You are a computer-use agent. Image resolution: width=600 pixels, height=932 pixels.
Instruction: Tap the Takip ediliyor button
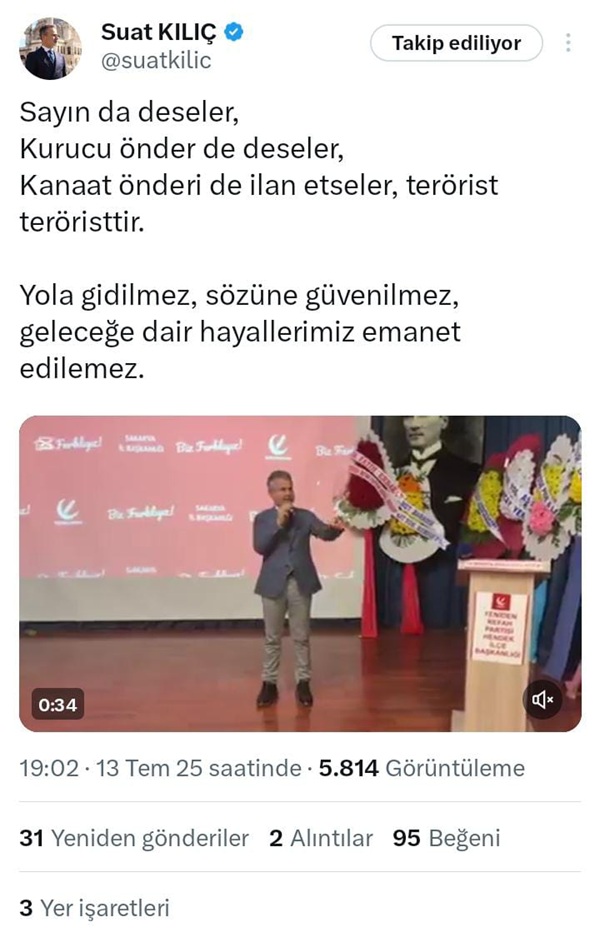[456, 43]
